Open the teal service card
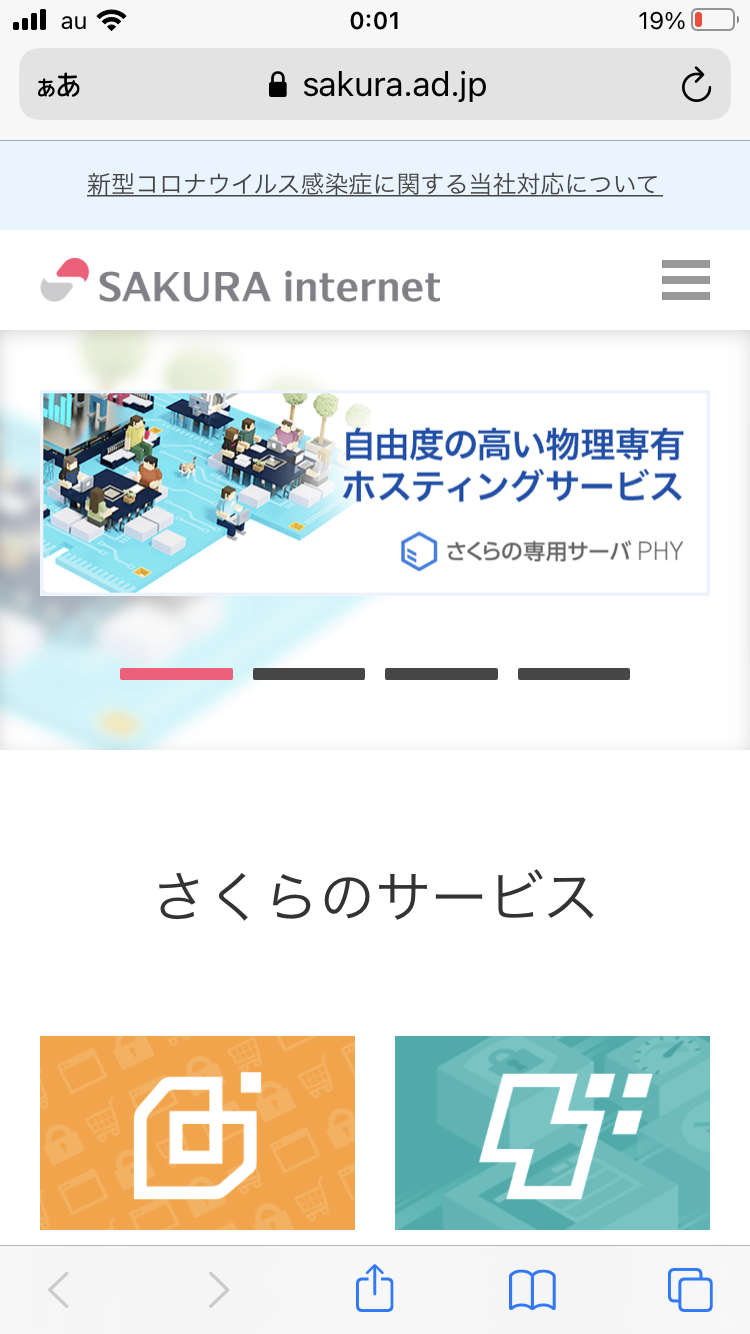 pos(552,1132)
